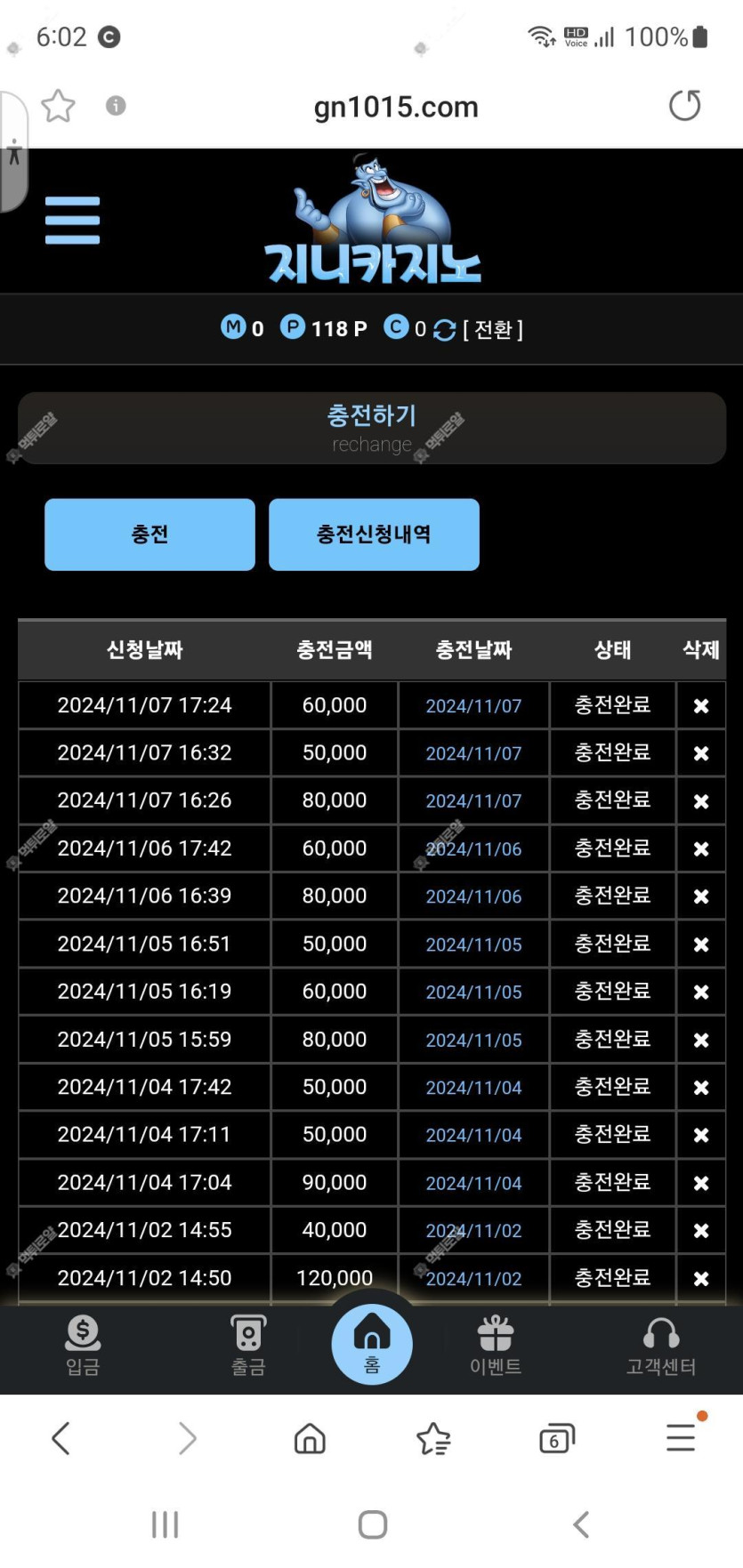The height and width of the screenshot is (1568, 743).
Task: Open the browser tabs switcher
Action: pos(557,1438)
